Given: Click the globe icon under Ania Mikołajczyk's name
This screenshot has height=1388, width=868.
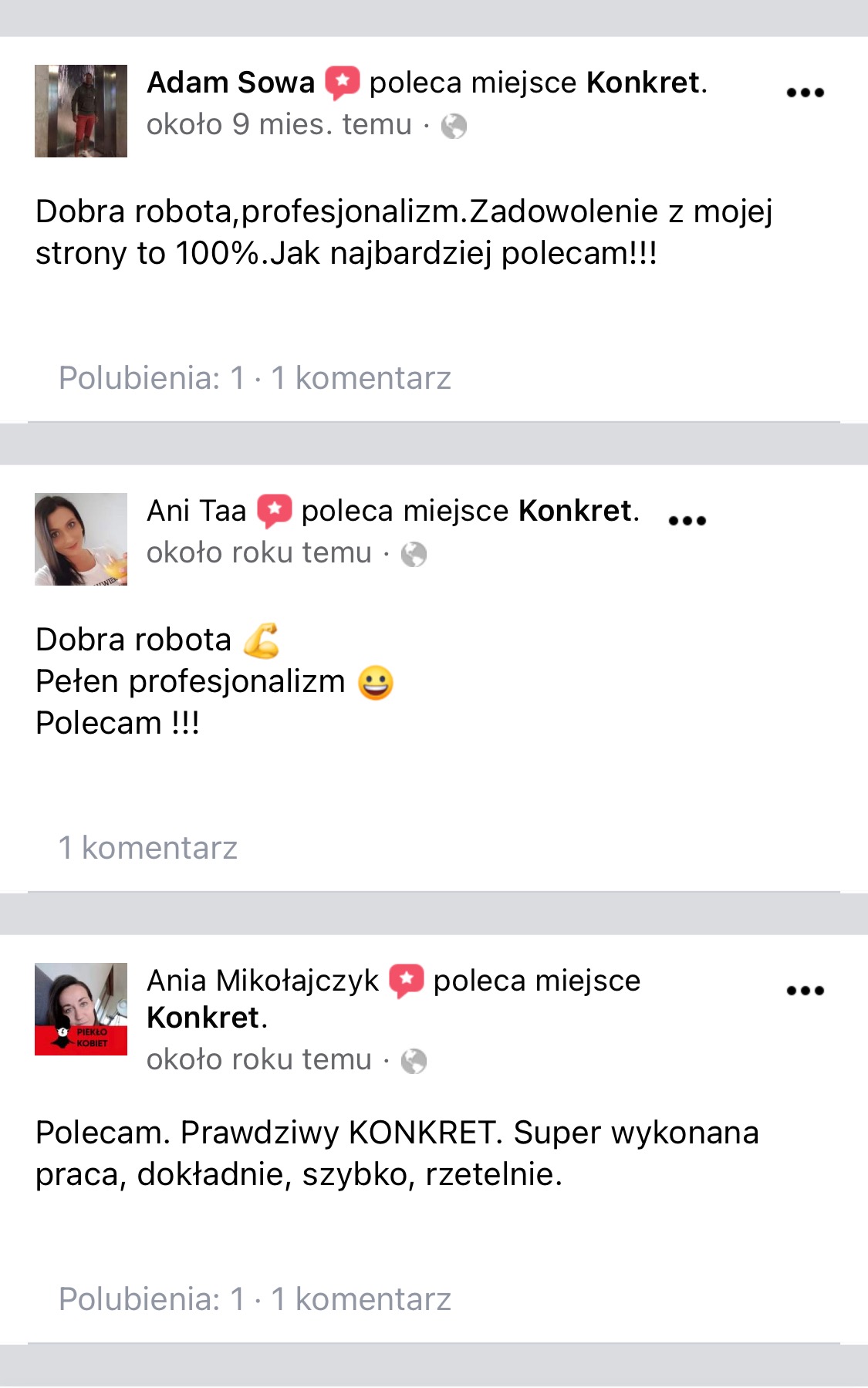Looking at the screenshot, I should click(x=414, y=1061).
